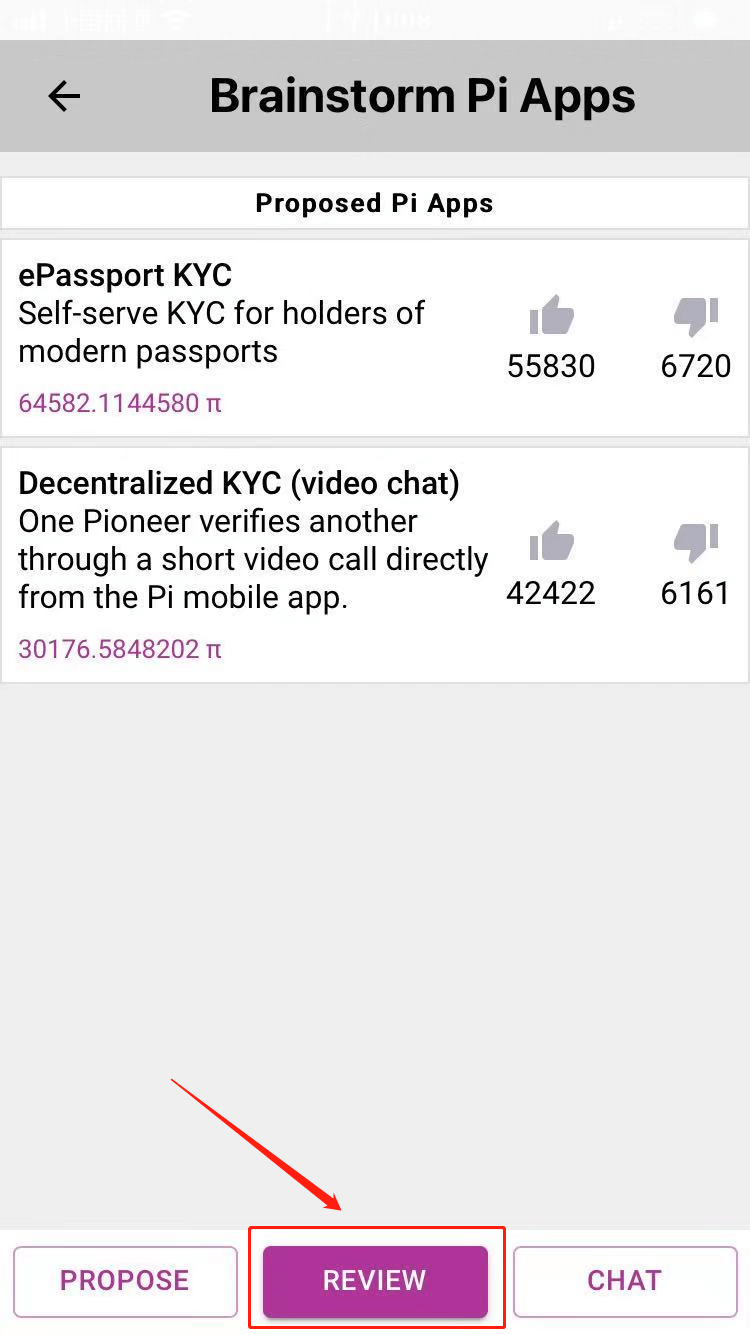750x1334 pixels.
Task: Tap the PROPOSE button
Action: tap(125, 1280)
